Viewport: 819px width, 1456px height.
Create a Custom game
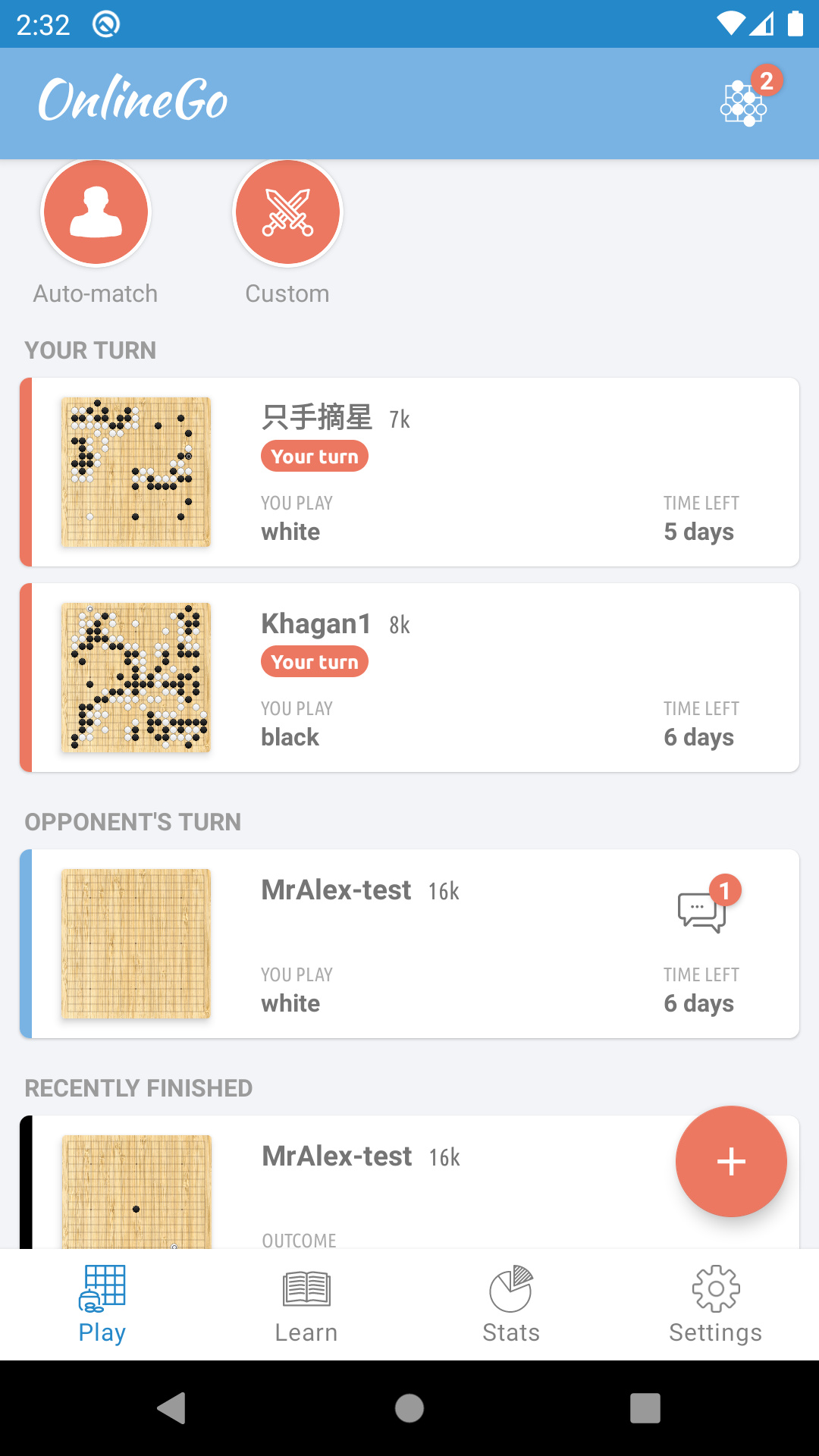(287, 212)
